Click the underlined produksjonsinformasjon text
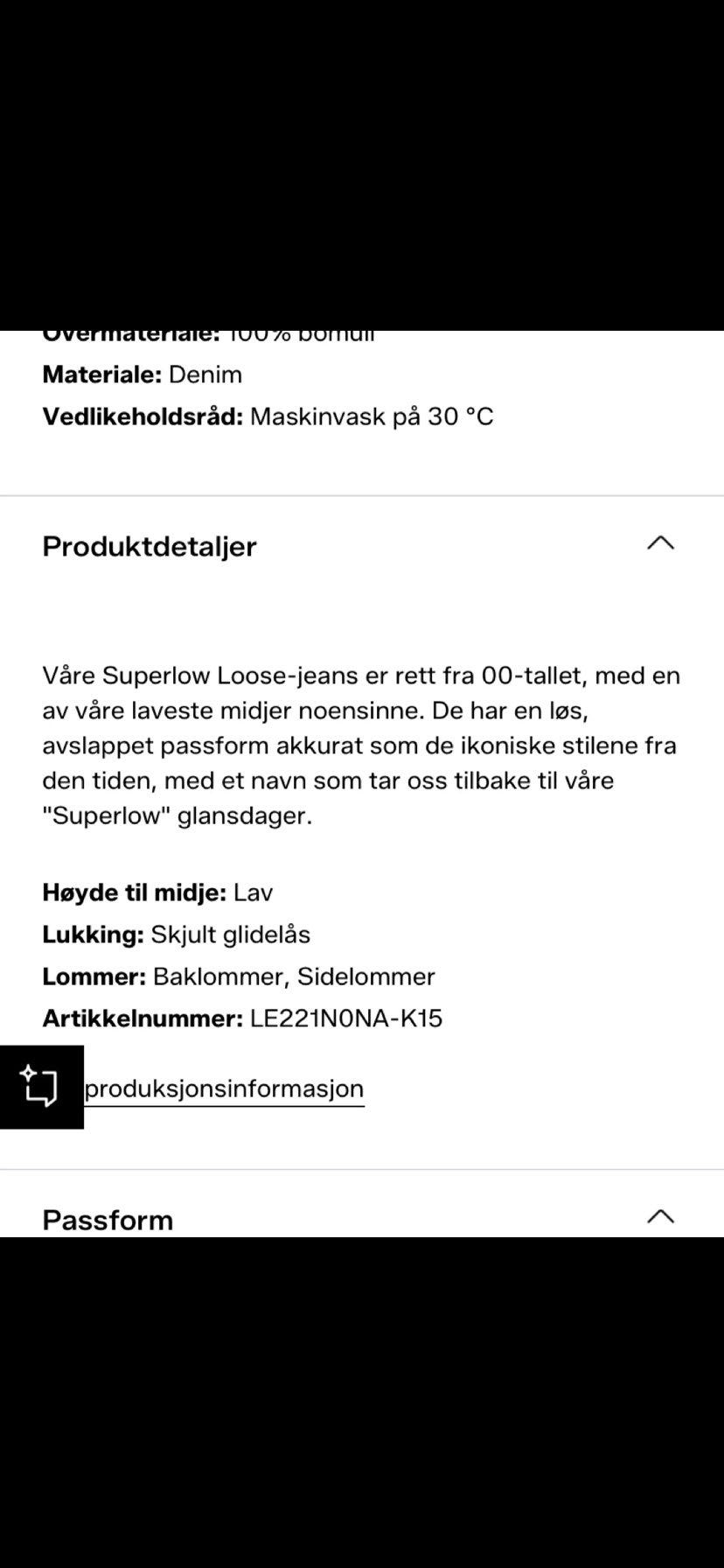Viewport: 724px width, 1568px height. [222, 1088]
